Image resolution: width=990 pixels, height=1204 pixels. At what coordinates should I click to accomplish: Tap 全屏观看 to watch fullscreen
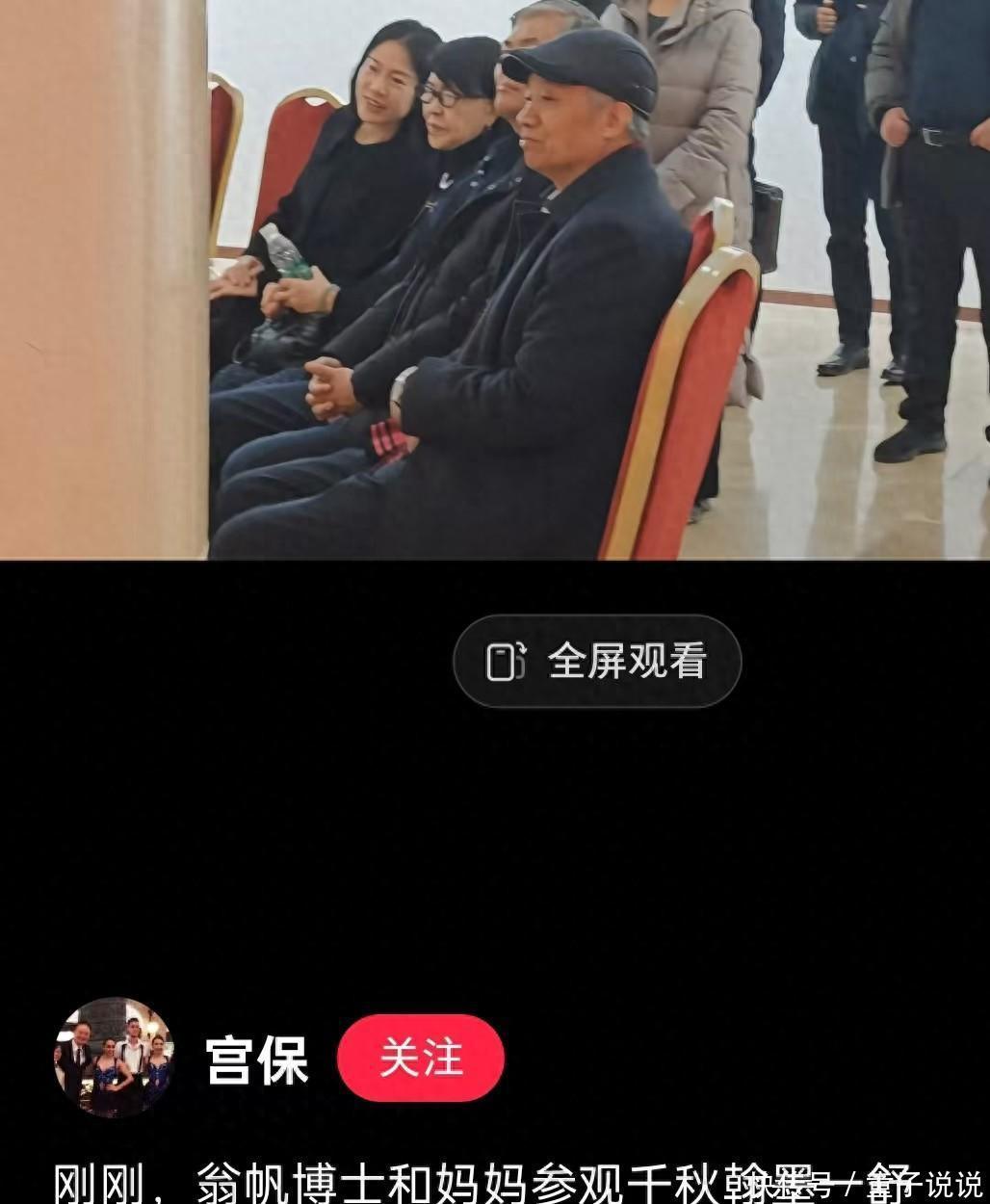pos(597,661)
